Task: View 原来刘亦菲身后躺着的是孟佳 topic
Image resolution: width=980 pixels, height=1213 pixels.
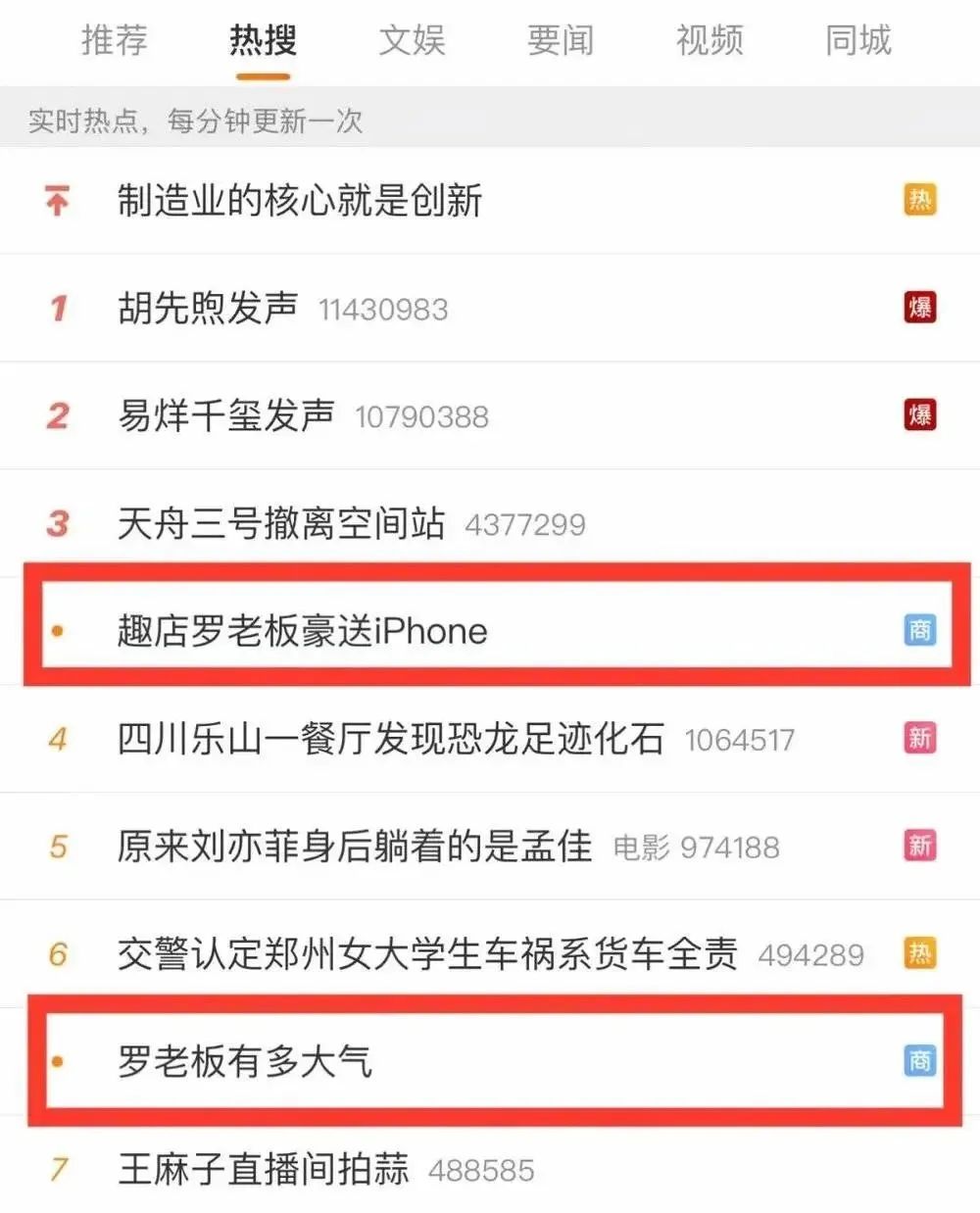Action: click(490, 846)
